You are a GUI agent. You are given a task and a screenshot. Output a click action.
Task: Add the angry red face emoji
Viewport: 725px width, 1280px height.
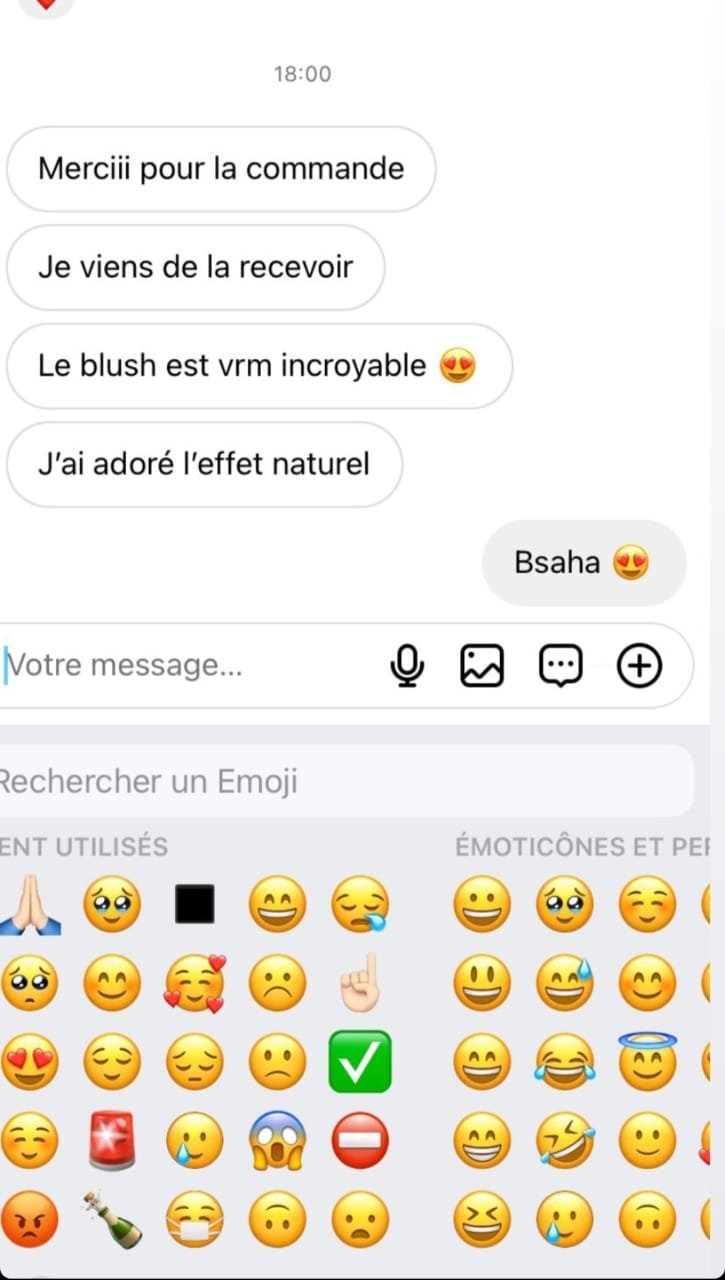click(28, 1220)
